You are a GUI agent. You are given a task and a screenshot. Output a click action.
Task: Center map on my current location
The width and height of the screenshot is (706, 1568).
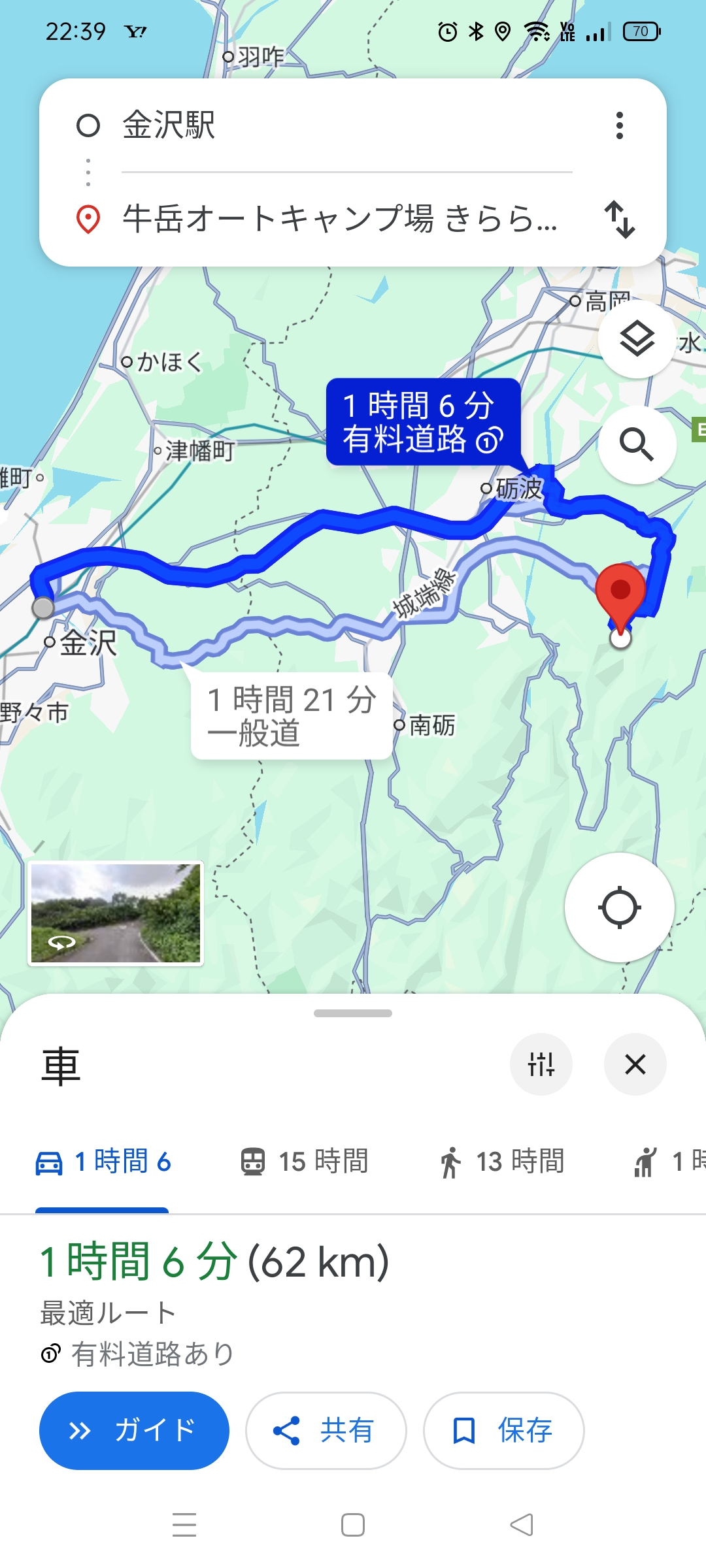619,907
